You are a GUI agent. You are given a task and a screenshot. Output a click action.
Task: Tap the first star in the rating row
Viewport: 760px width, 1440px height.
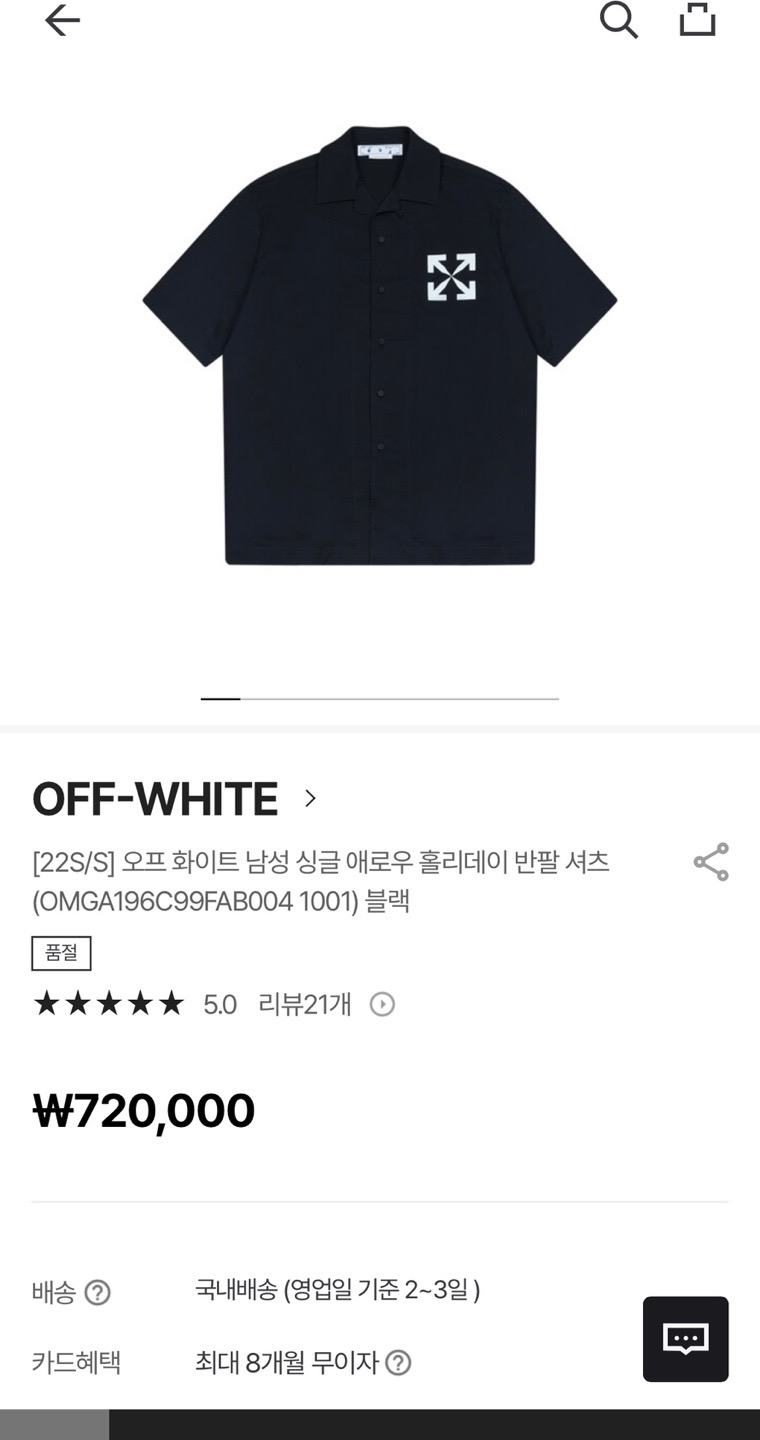[x=49, y=1003]
